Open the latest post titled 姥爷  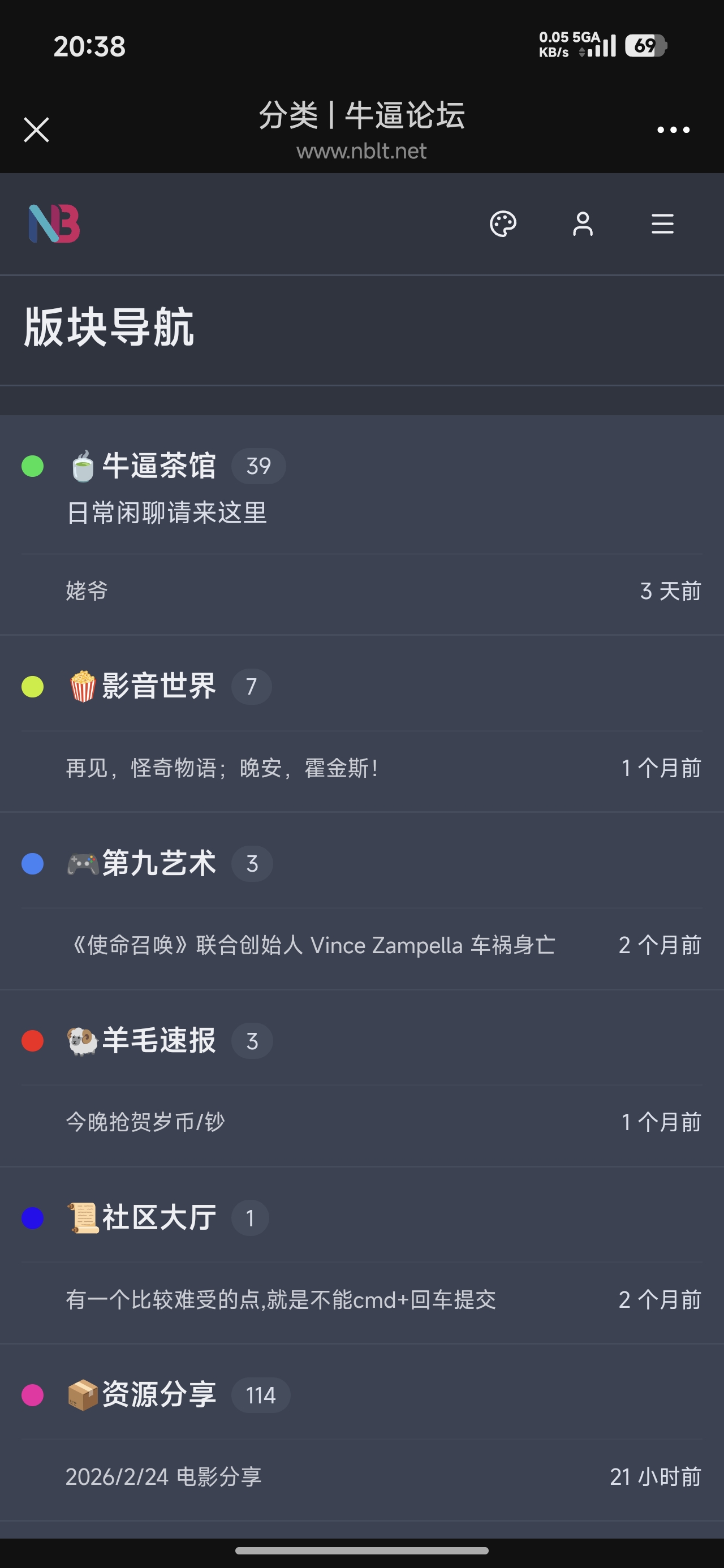pyautogui.click(x=86, y=591)
